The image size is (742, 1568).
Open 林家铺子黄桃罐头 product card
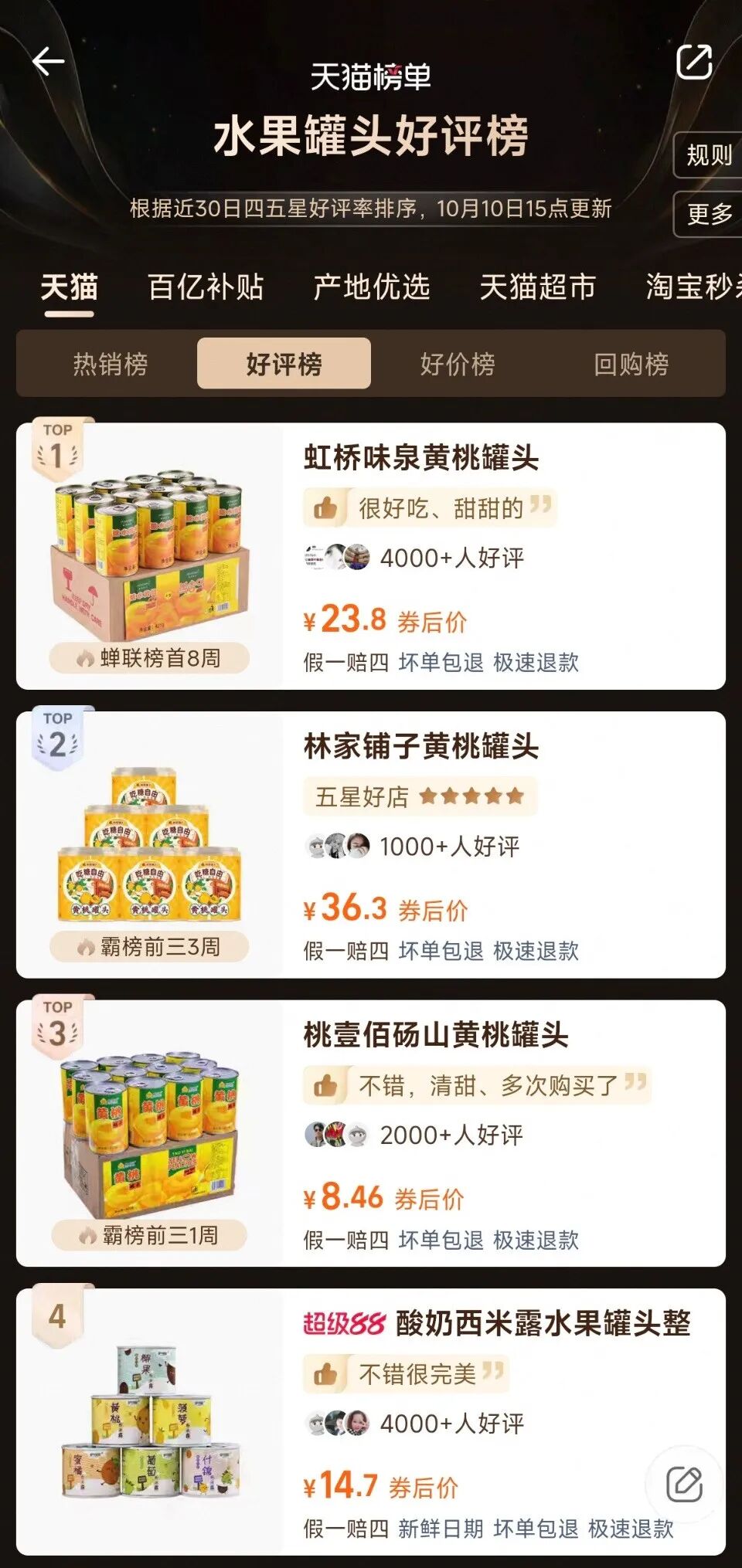click(421, 746)
